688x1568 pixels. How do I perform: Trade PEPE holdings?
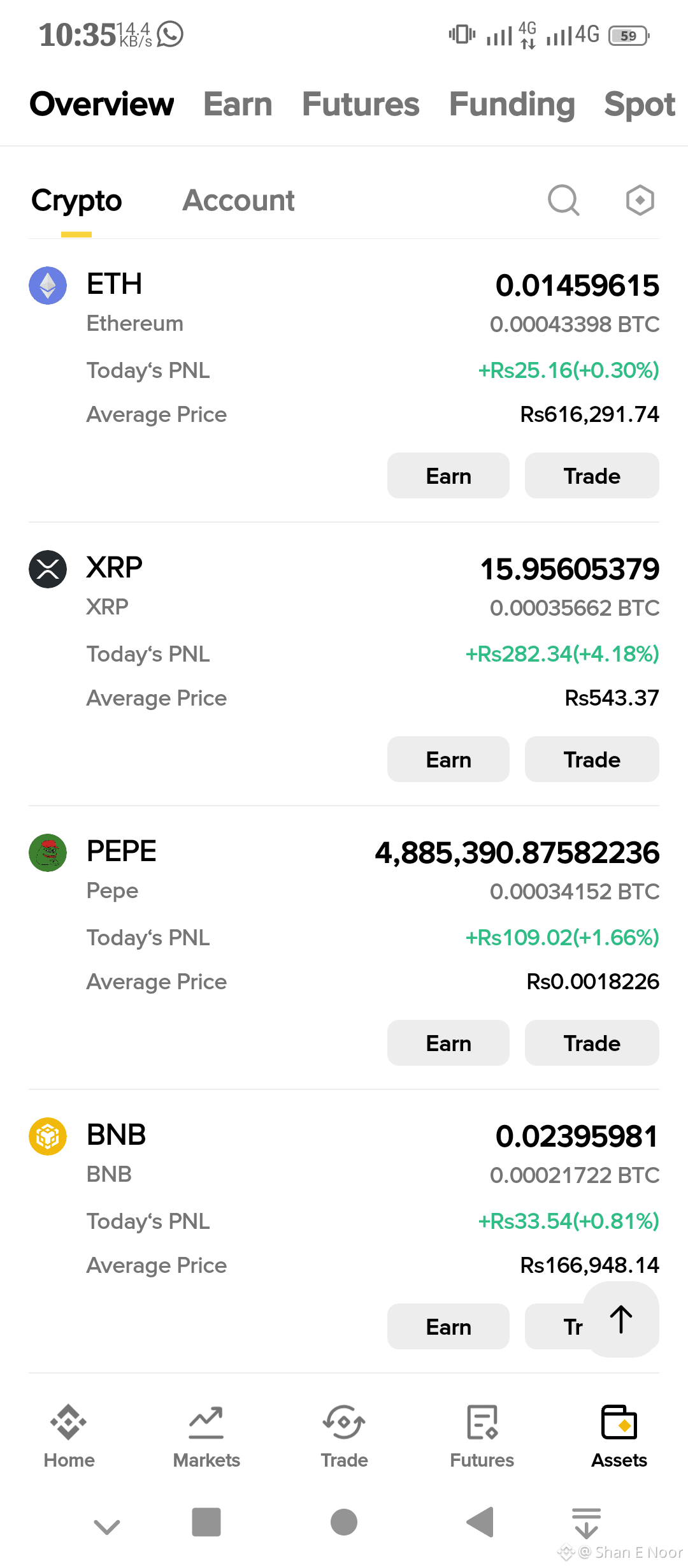[x=592, y=1043]
